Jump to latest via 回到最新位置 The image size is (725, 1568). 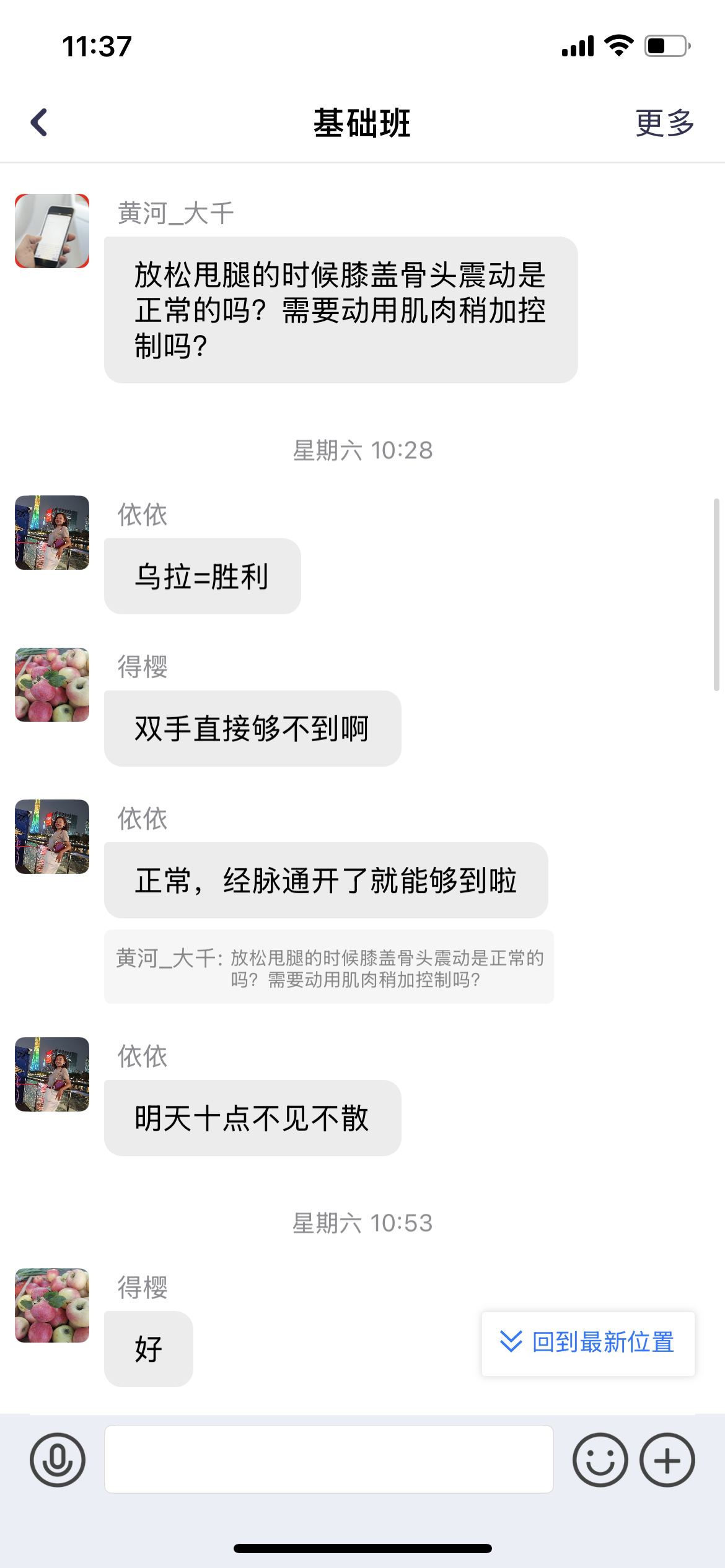point(588,1343)
